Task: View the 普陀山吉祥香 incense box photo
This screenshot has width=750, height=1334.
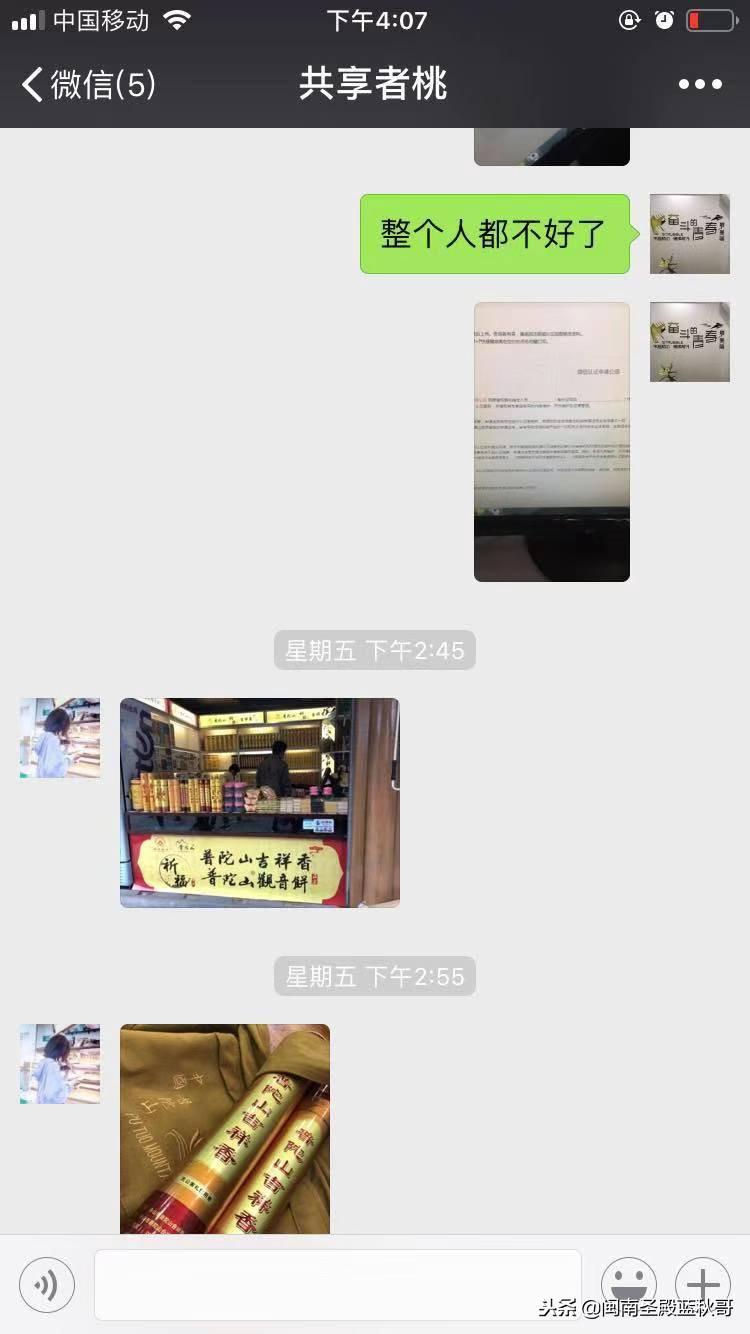Action: pos(224,1128)
